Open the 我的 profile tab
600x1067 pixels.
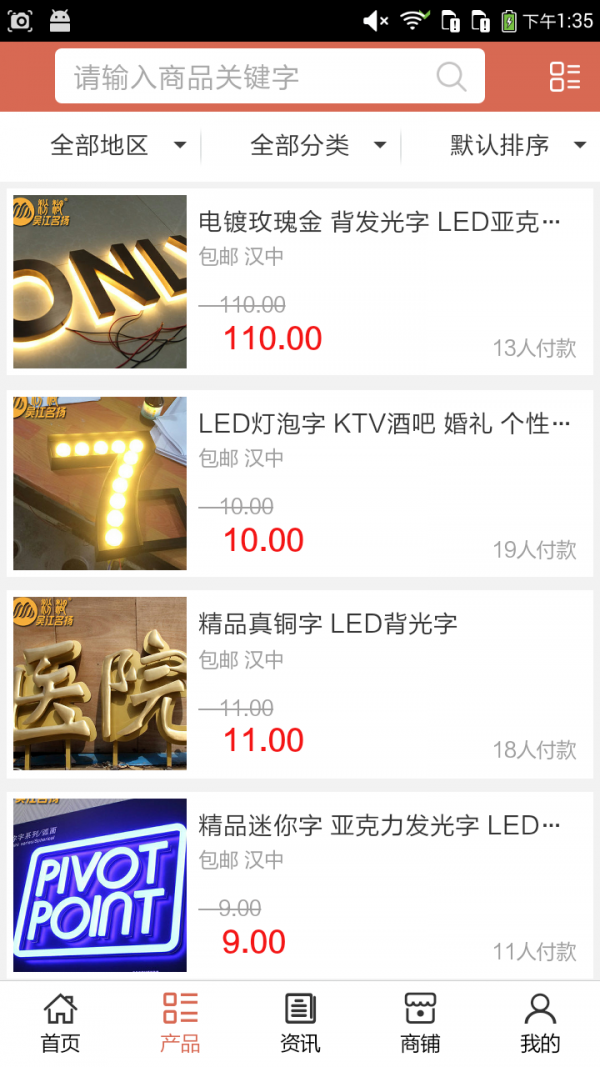(x=540, y=1023)
